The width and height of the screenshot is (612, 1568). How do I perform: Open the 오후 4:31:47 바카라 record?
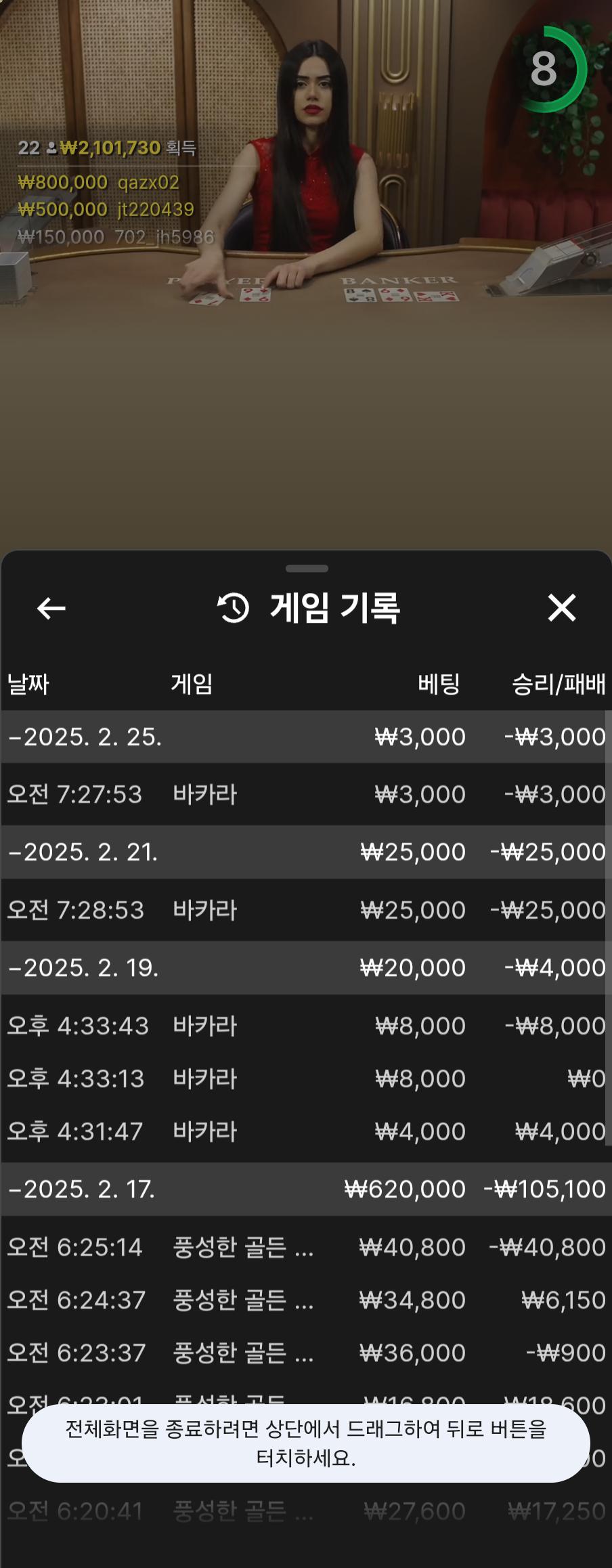pyautogui.click(x=305, y=1131)
